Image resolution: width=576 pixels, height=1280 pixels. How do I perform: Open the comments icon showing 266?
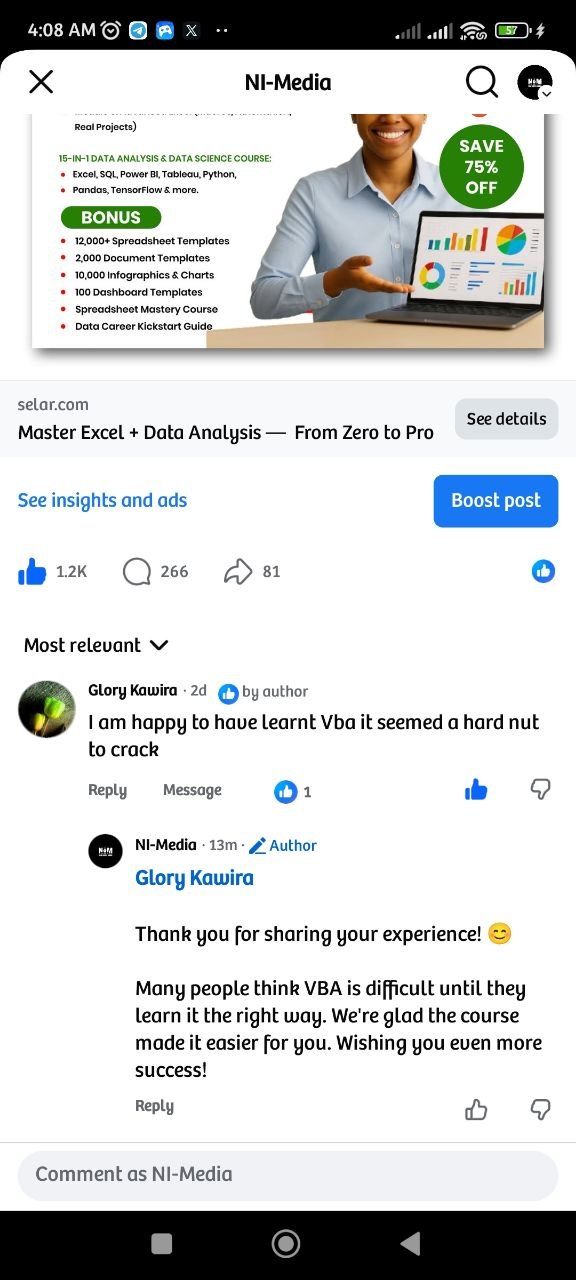tap(137, 572)
